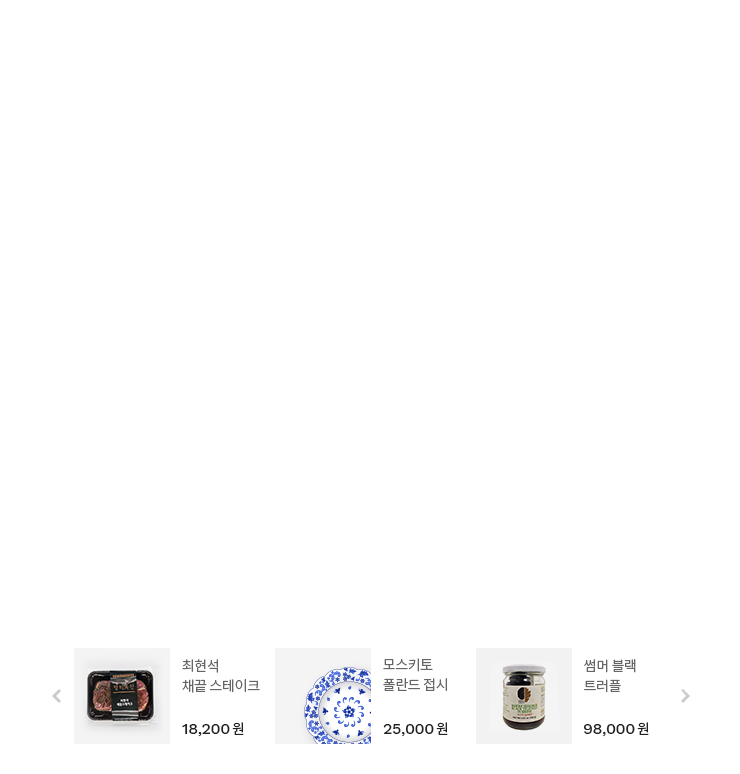Screen dimensions: 740x774
Task: Tap the right arrow for more products
Action: (685, 696)
